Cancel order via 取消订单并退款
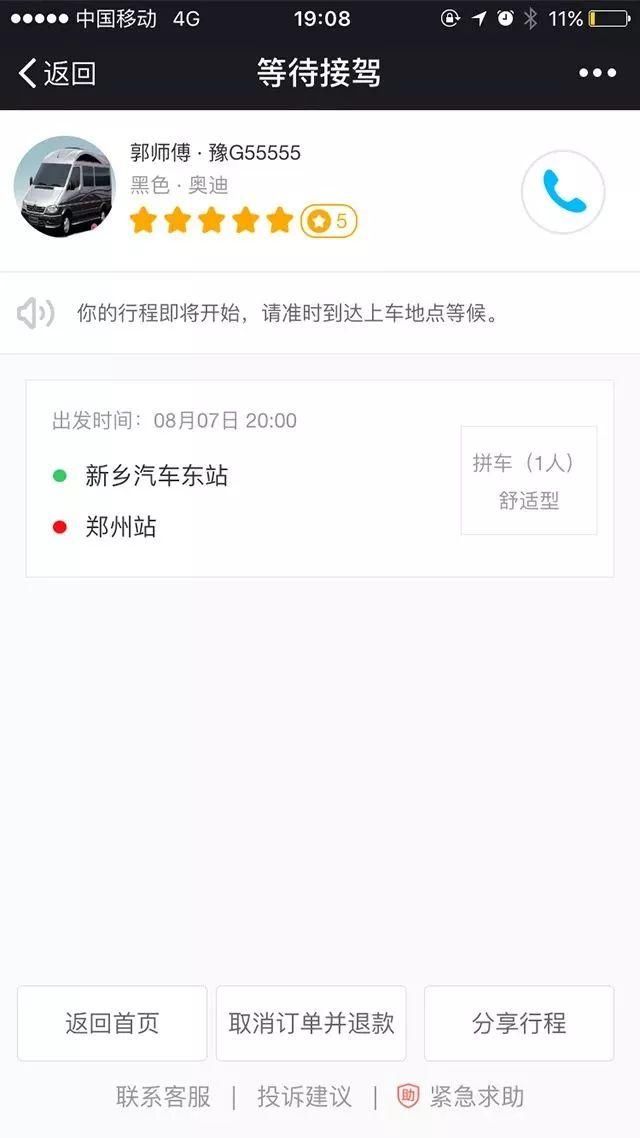640x1138 pixels. [311, 1023]
